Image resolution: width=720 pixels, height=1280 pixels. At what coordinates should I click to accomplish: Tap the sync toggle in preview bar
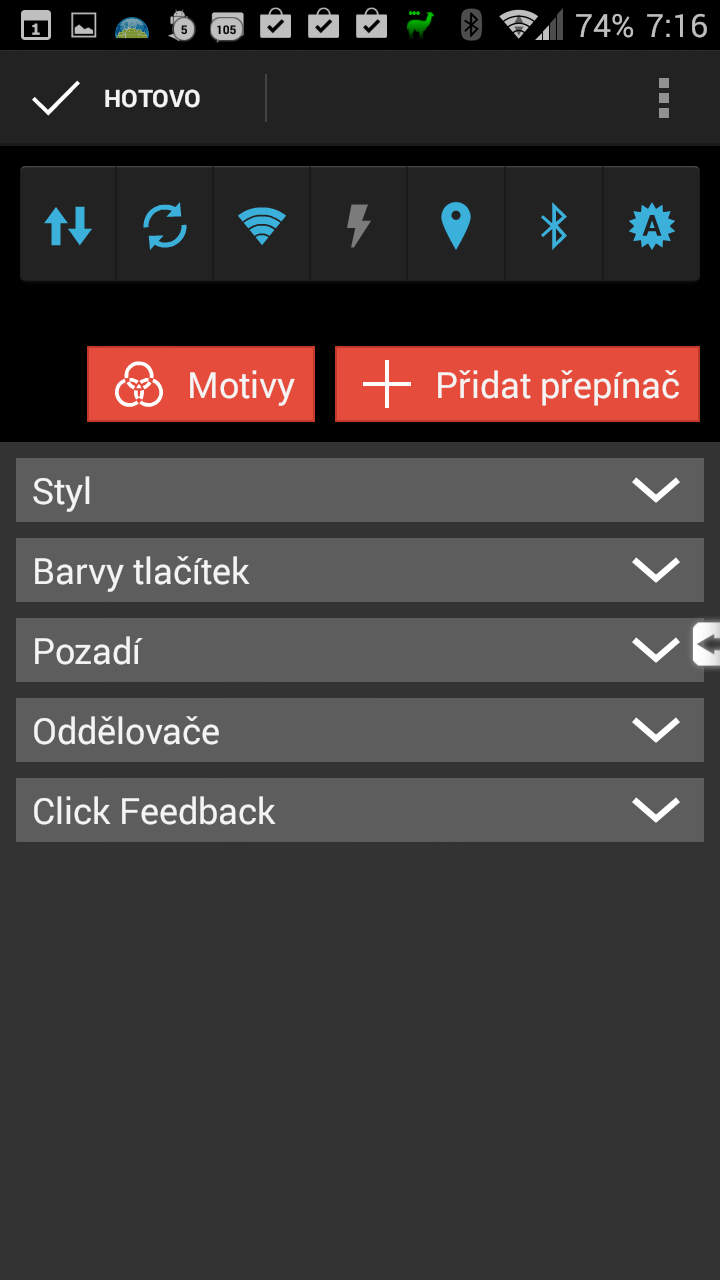(x=165, y=225)
